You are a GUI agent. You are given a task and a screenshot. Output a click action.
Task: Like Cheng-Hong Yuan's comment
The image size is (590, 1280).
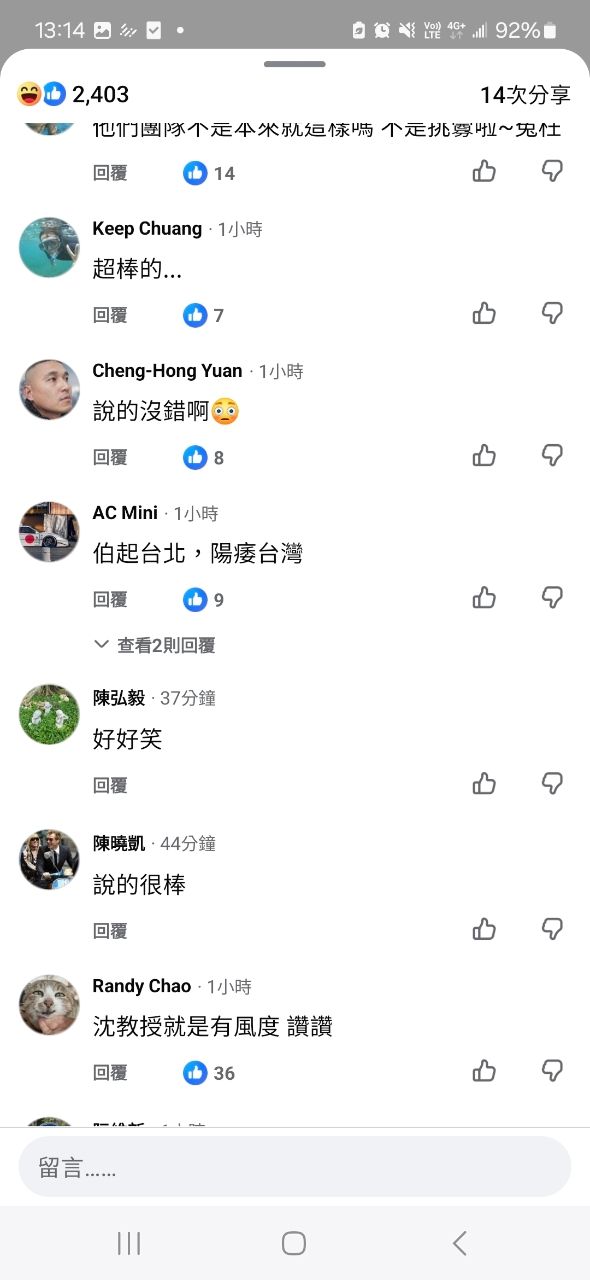click(x=484, y=456)
